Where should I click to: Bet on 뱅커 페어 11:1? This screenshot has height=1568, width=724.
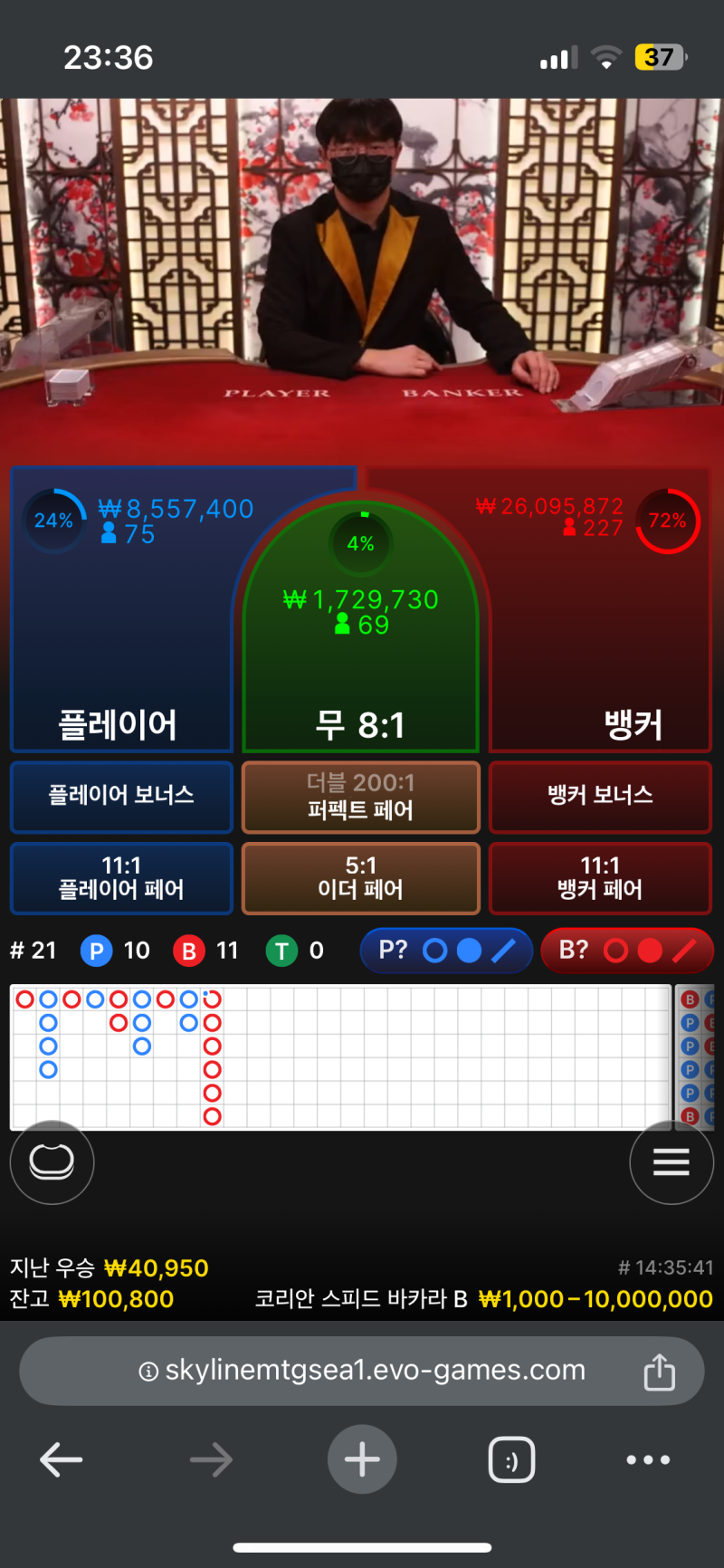pos(600,878)
